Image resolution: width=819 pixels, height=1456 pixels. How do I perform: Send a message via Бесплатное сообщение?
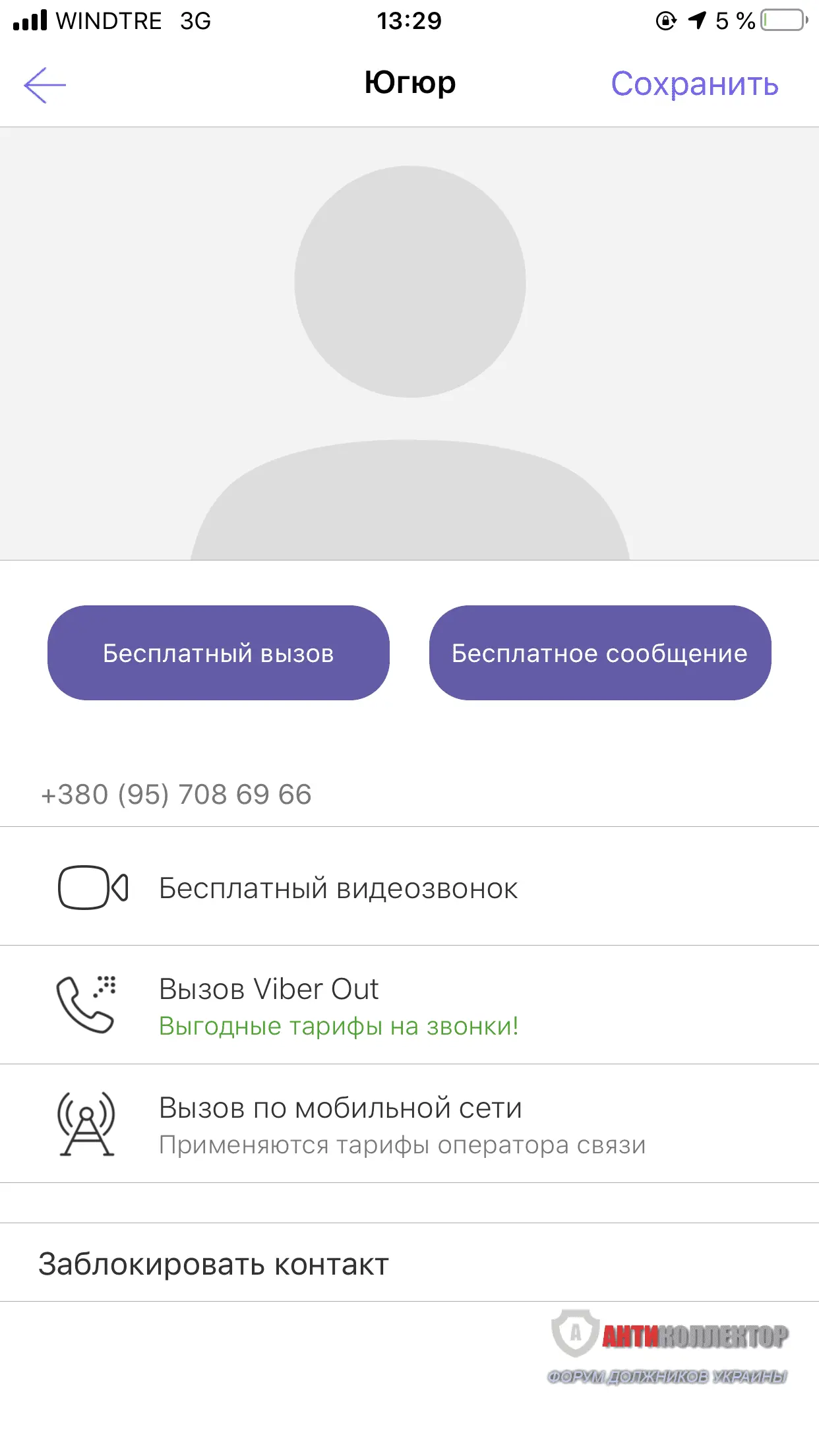(599, 653)
